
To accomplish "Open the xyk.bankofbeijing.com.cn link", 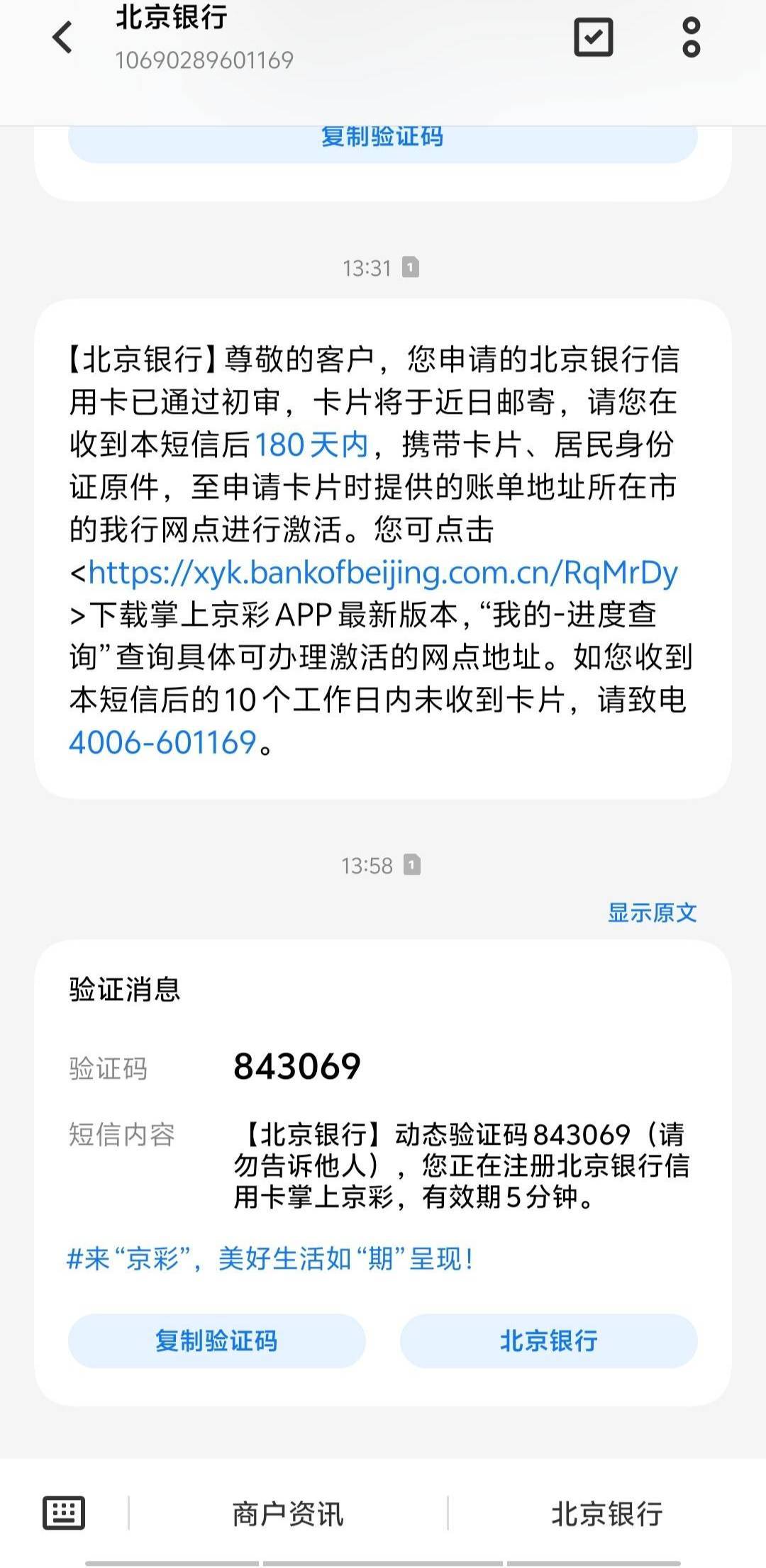I will (383, 572).
